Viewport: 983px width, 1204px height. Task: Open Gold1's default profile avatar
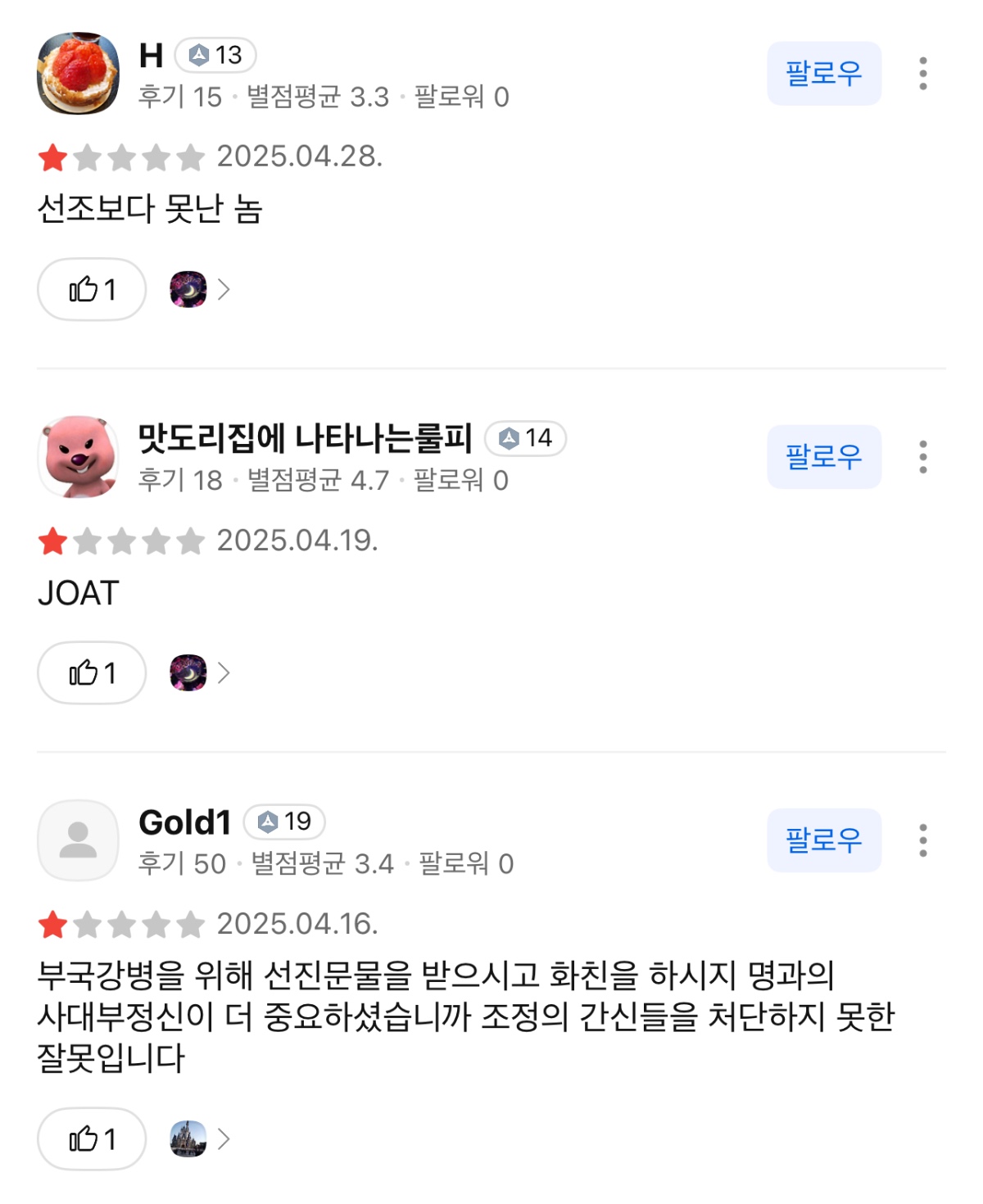78,840
